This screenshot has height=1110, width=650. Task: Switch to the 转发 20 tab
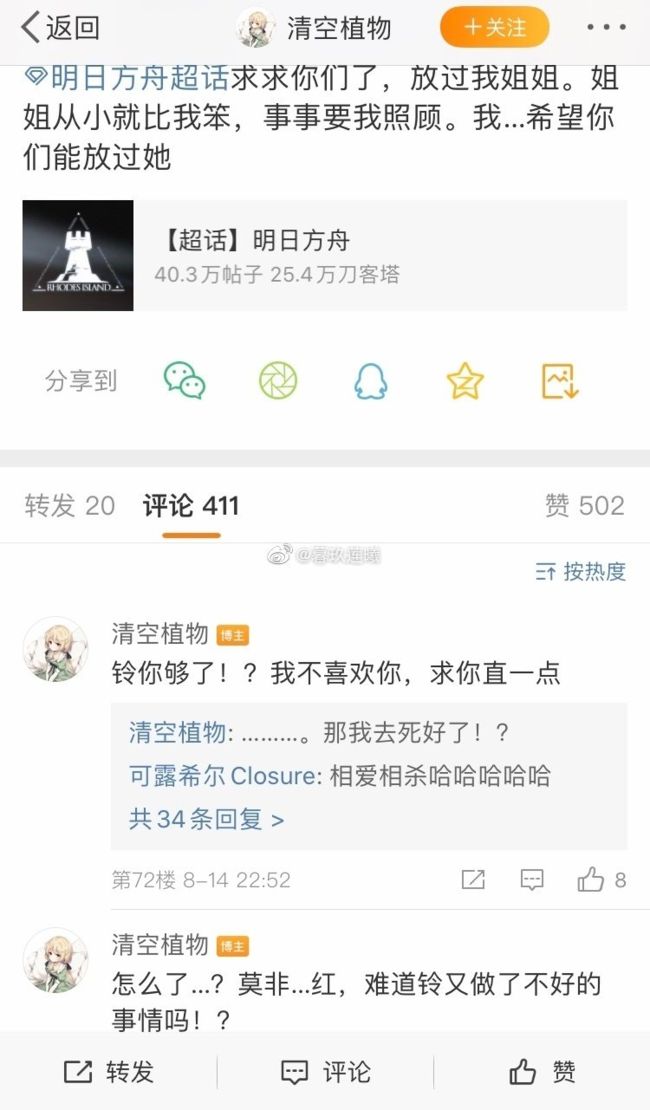coord(69,505)
